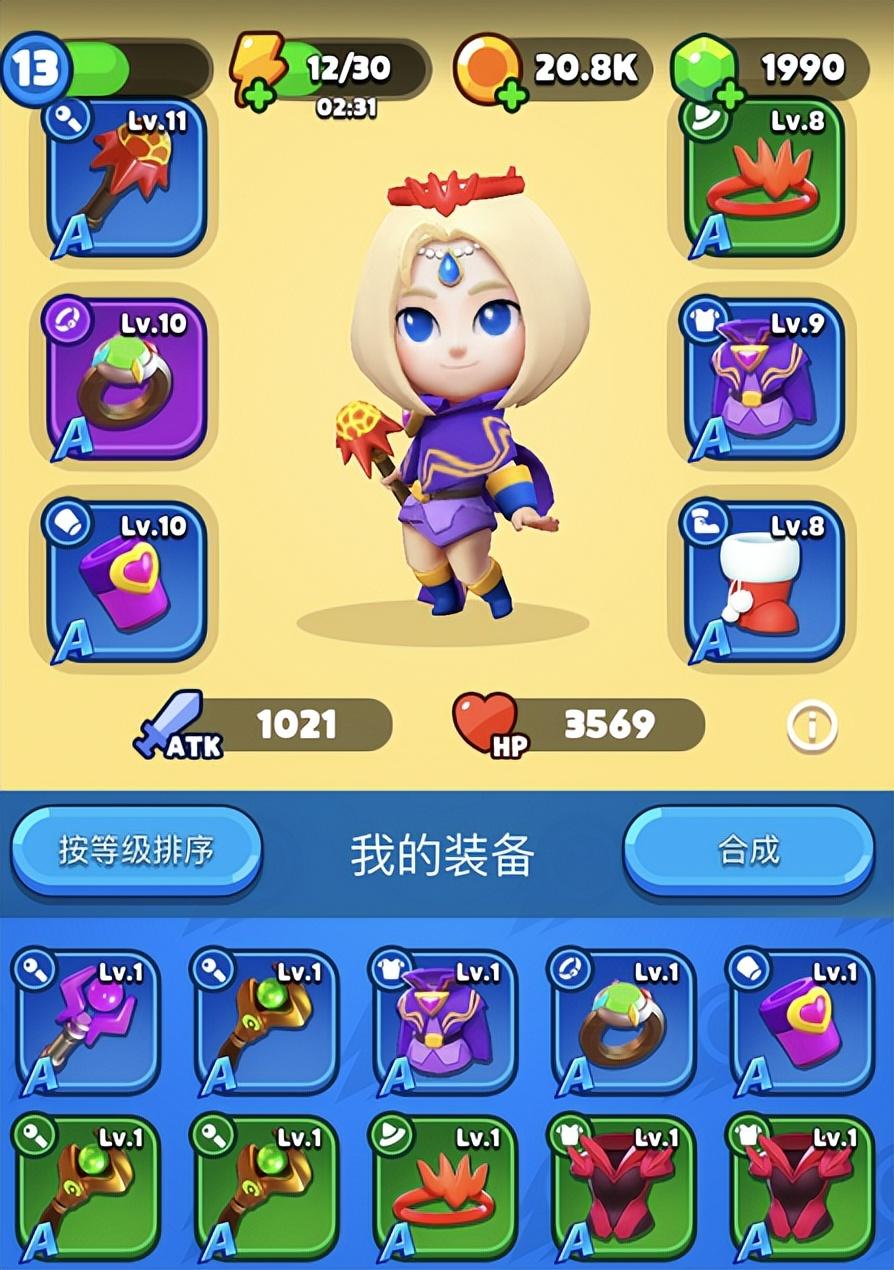Pick the Lv.1 purple staff in inventory
894x1270 pixels.
[x=87, y=1022]
